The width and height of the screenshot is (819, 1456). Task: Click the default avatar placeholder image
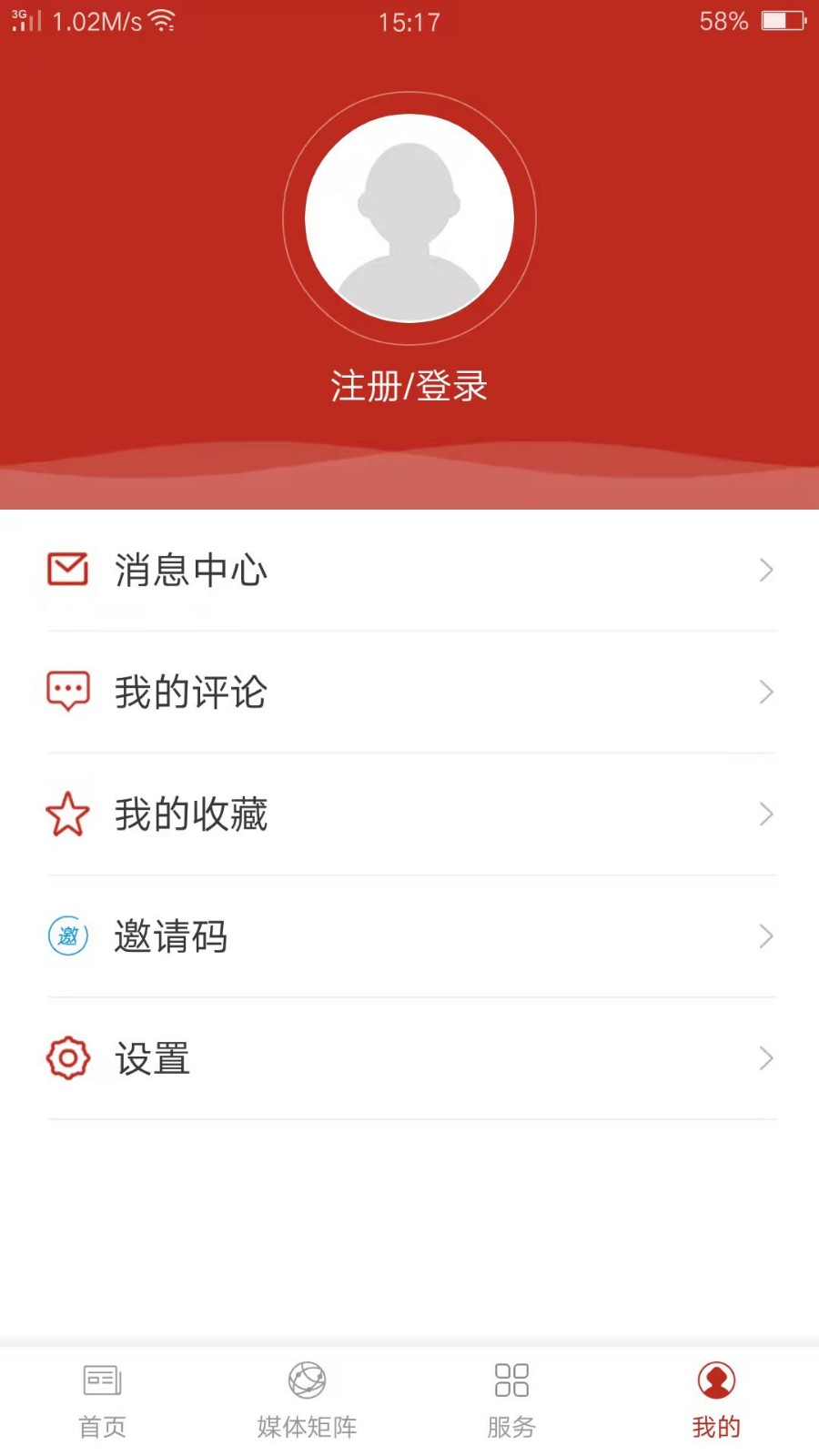coord(409,217)
